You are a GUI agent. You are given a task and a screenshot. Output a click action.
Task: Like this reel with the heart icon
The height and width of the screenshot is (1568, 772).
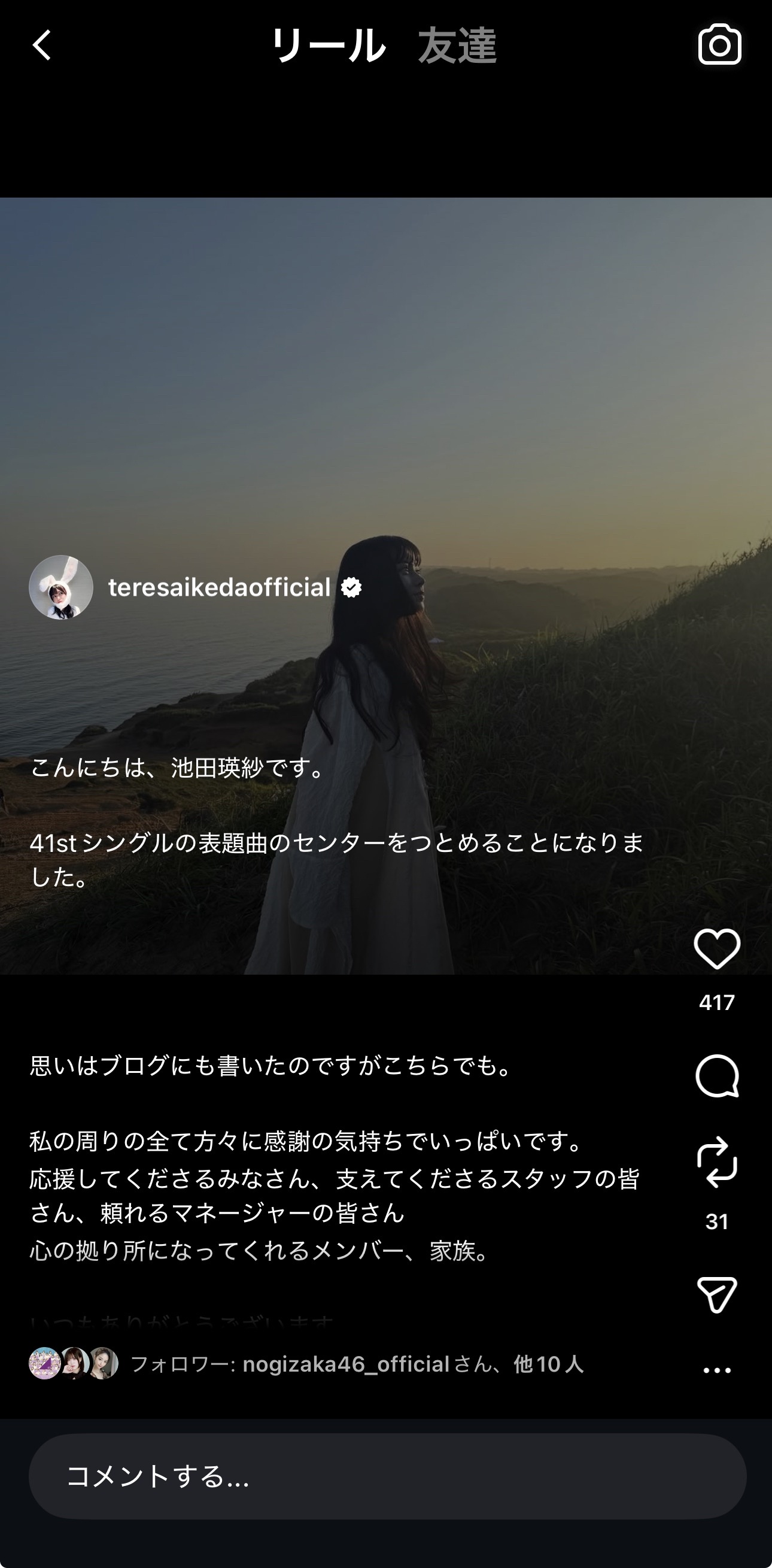pyautogui.click(x=716, y=949)
